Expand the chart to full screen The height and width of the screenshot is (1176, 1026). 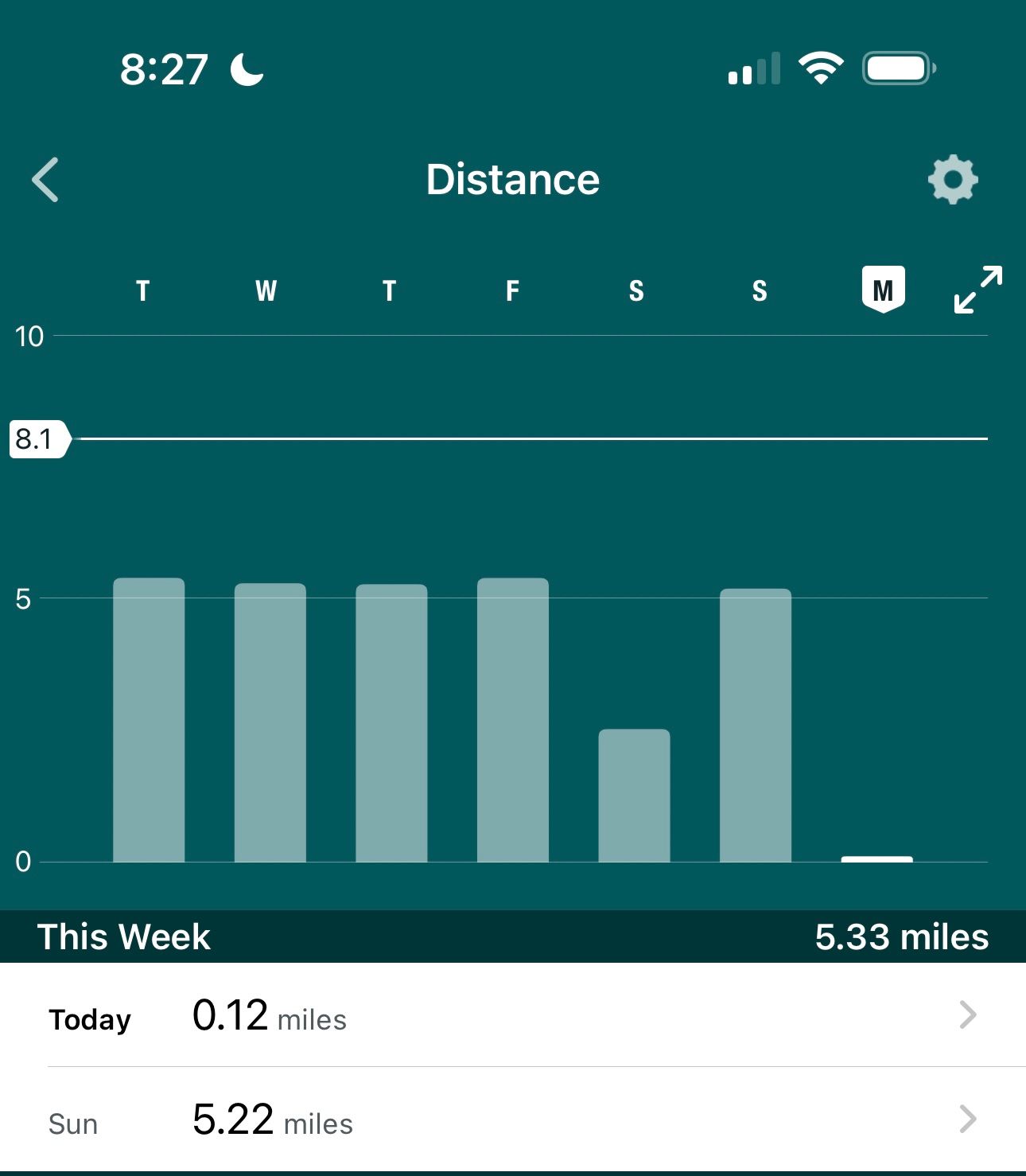click(977, 290)
